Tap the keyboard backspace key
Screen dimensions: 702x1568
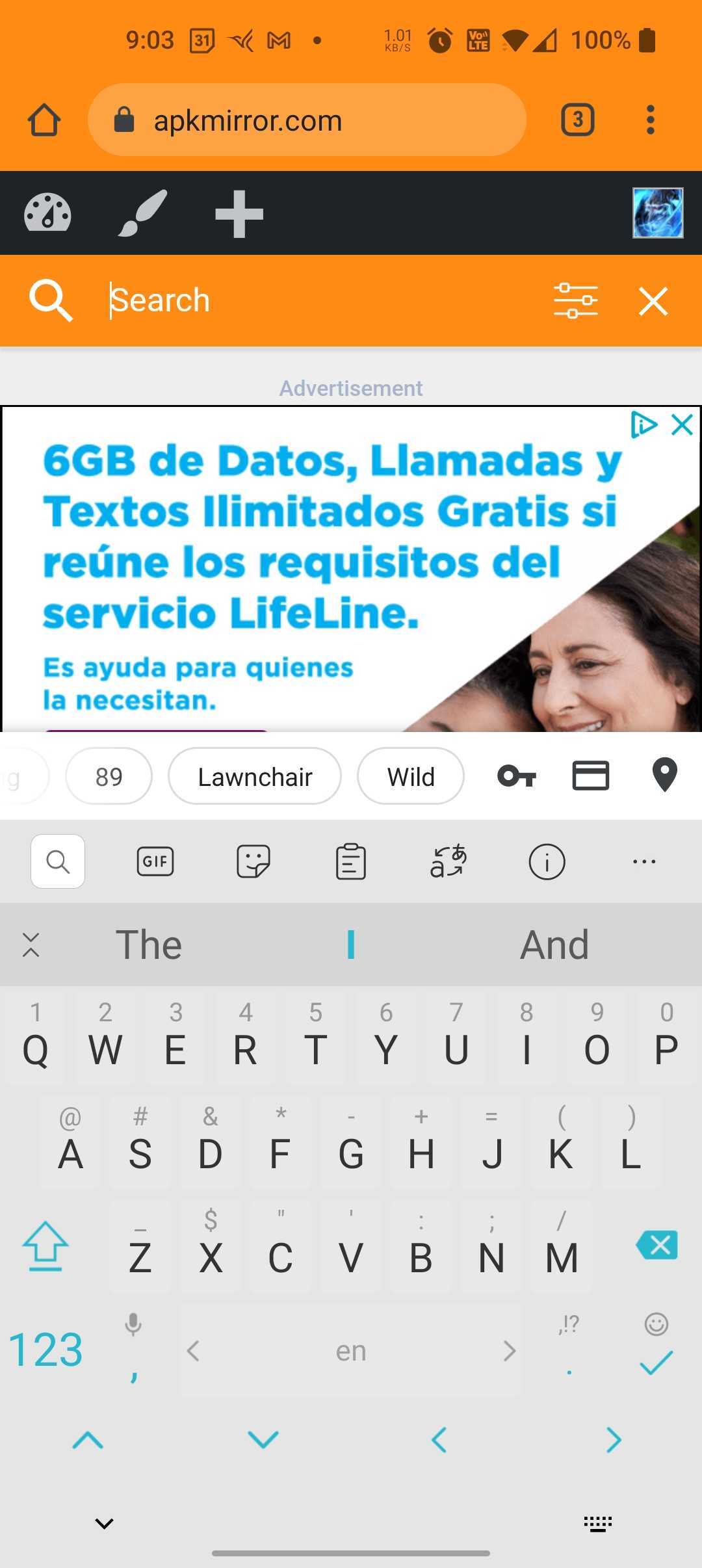[x=656, y=1245]
